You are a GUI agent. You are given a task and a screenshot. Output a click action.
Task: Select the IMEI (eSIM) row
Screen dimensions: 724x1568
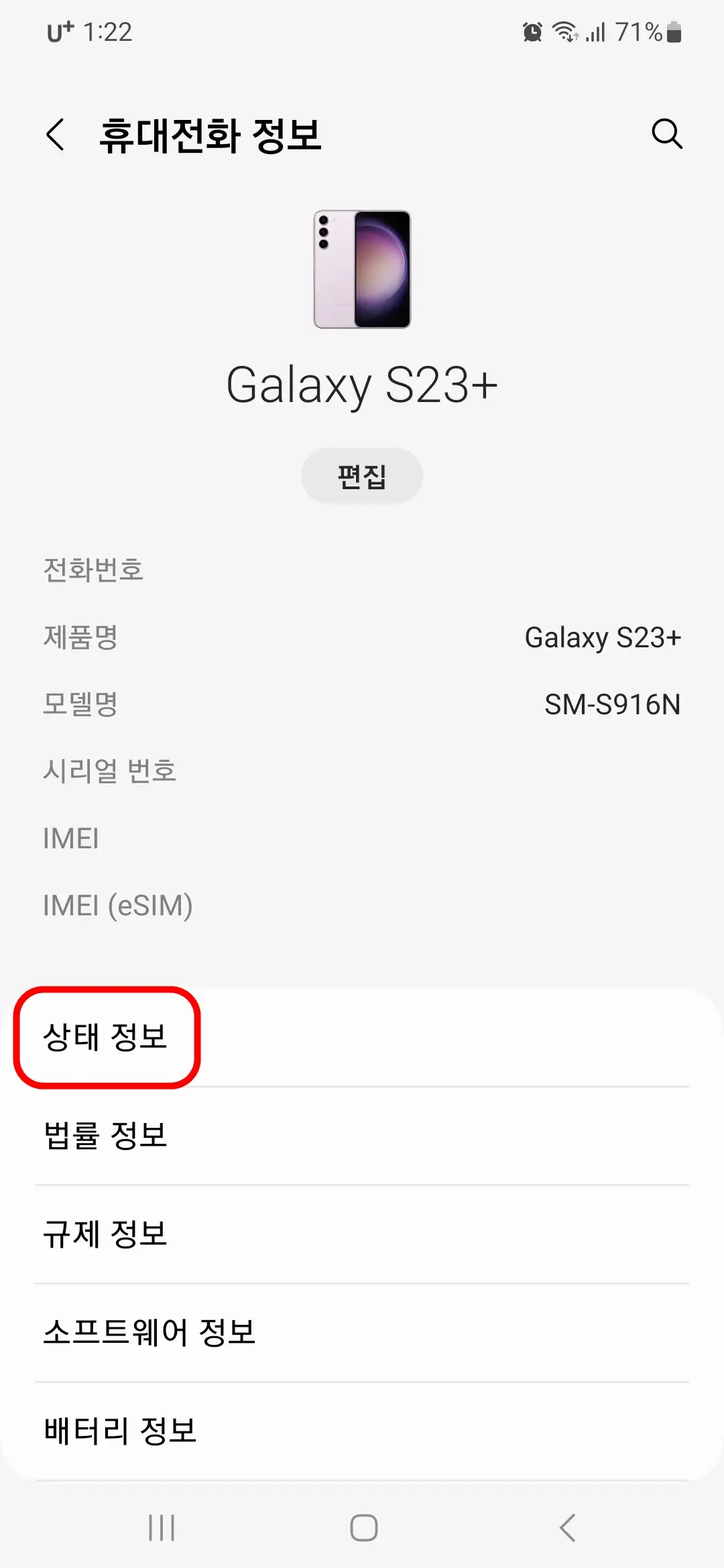[118, 906]
